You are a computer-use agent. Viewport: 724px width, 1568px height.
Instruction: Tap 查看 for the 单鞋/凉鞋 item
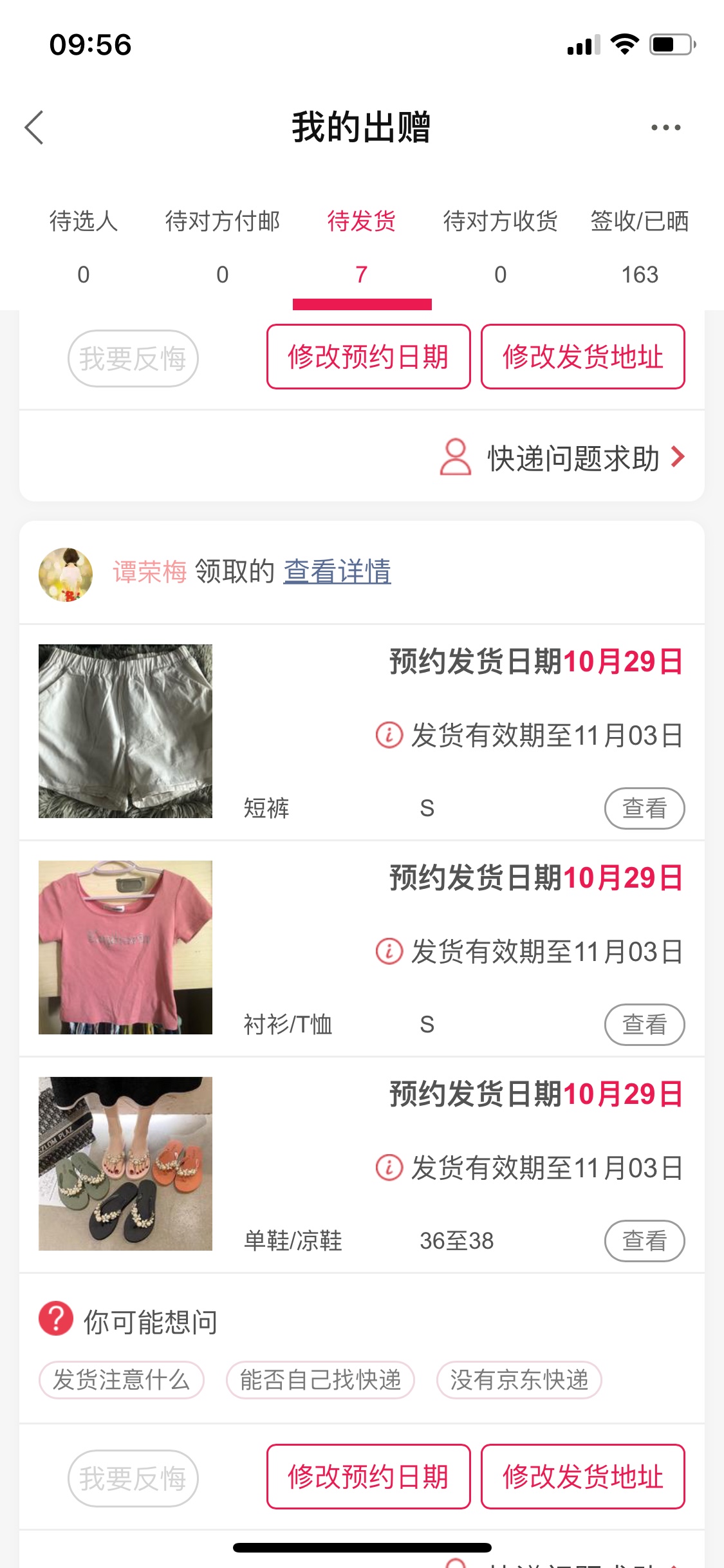644,1240
